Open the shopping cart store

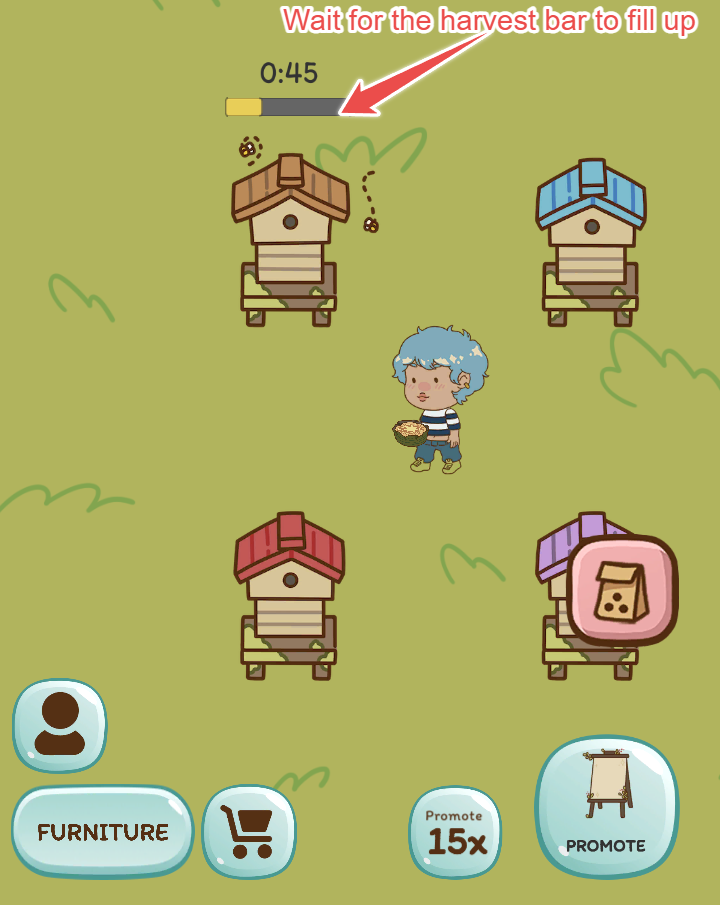click(x=249, y=831)
